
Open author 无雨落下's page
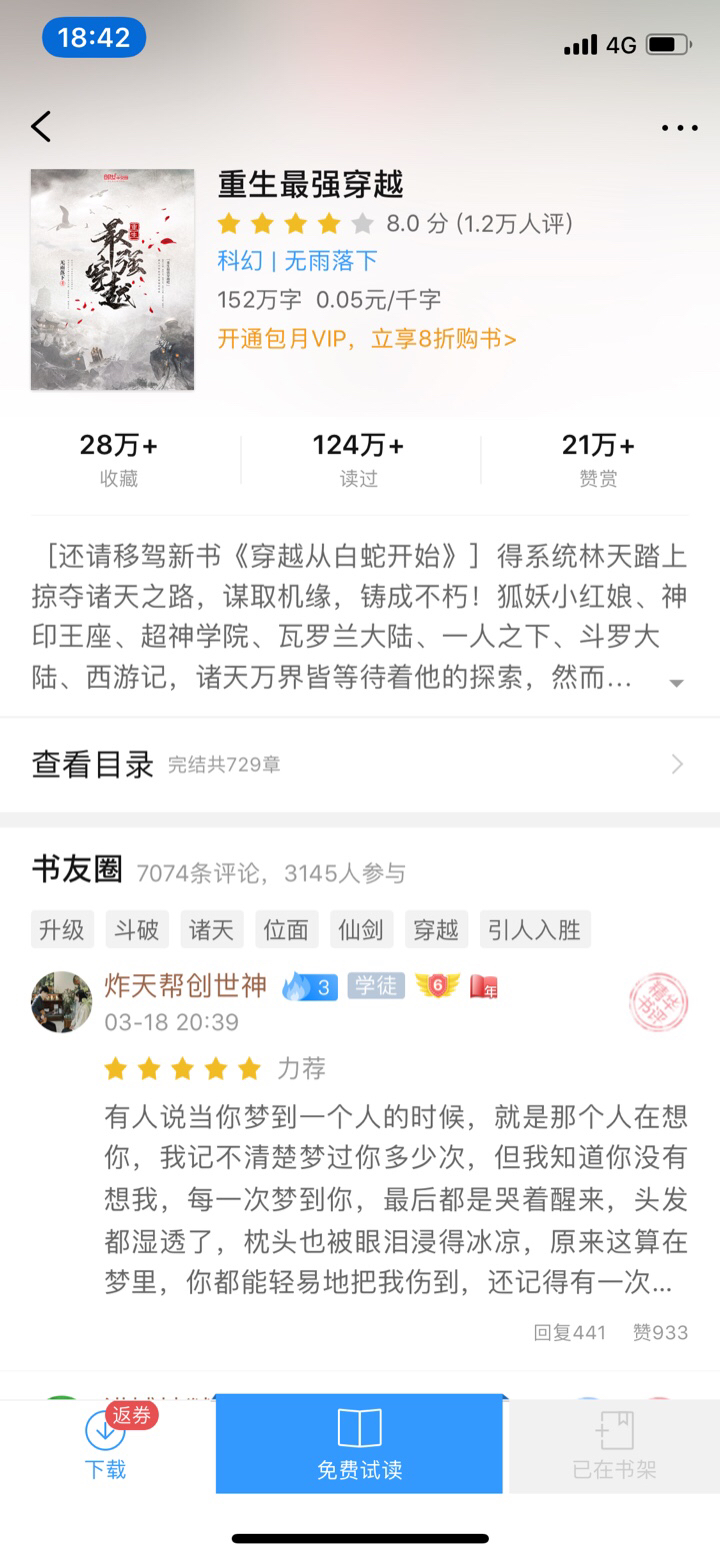[x=331, y=261]
